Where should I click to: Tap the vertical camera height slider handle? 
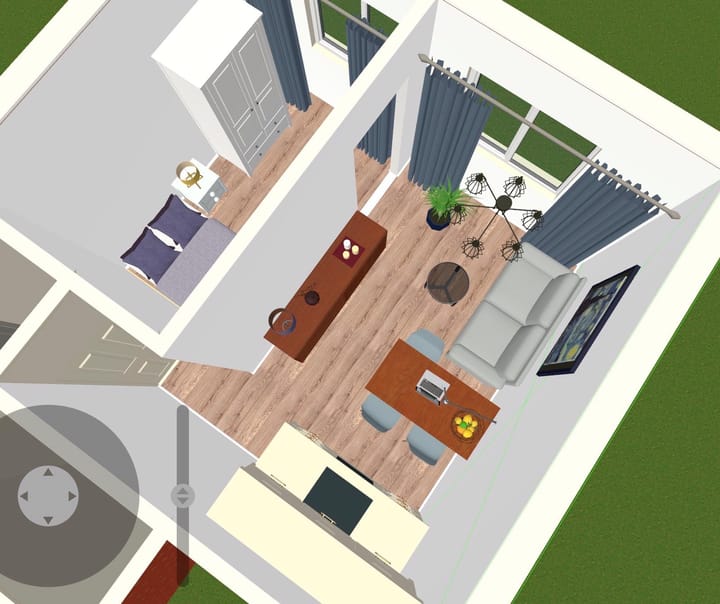182,495
